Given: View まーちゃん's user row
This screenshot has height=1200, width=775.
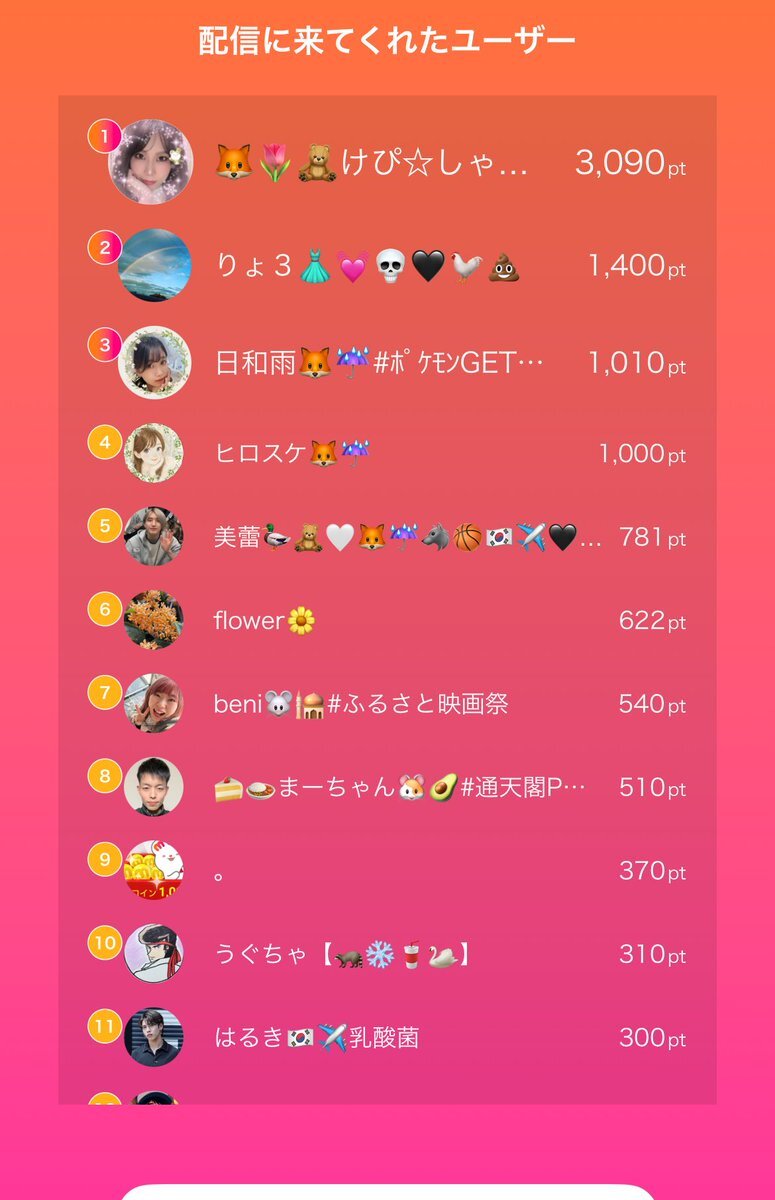Looking at the screenshot, I should click(387, 787).
